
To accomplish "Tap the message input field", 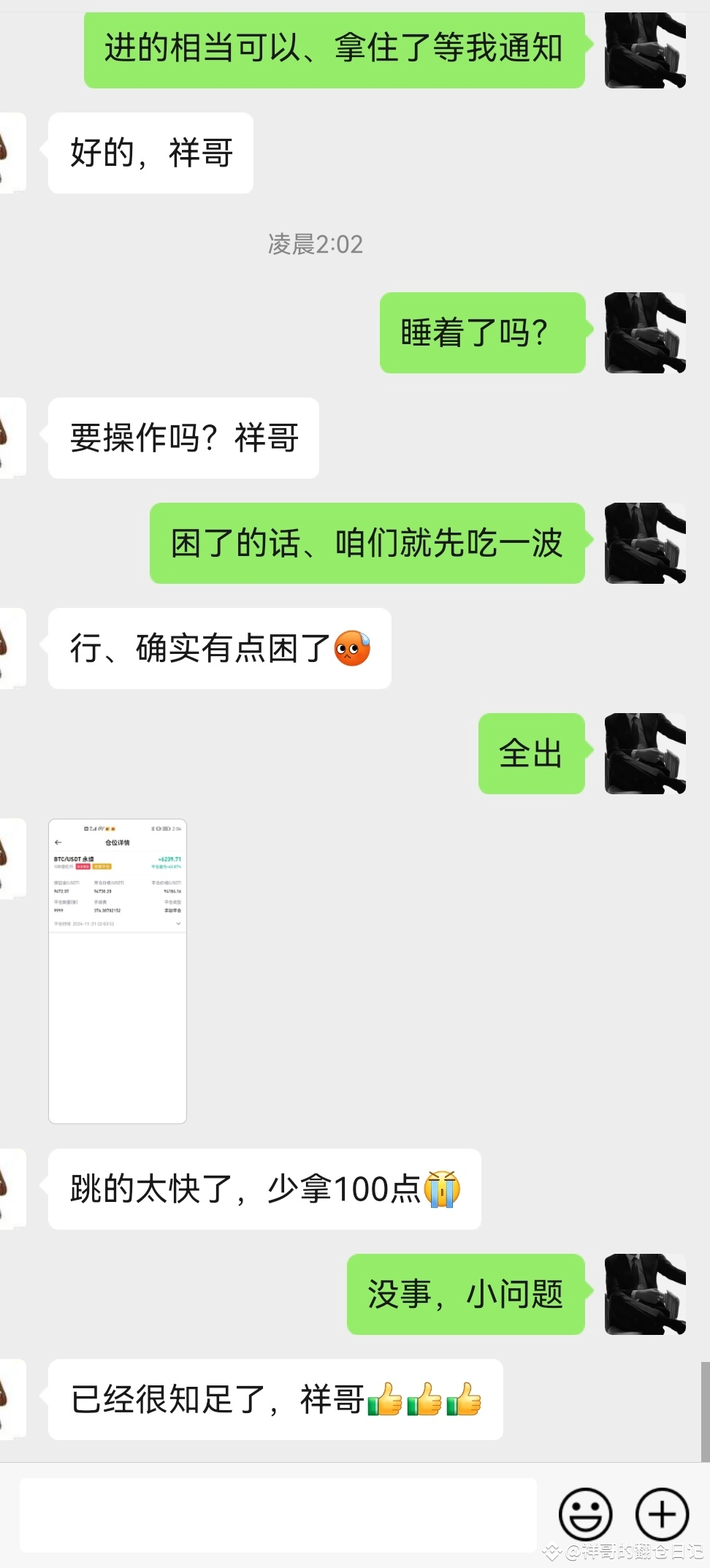I will [x=278, y=1515].
